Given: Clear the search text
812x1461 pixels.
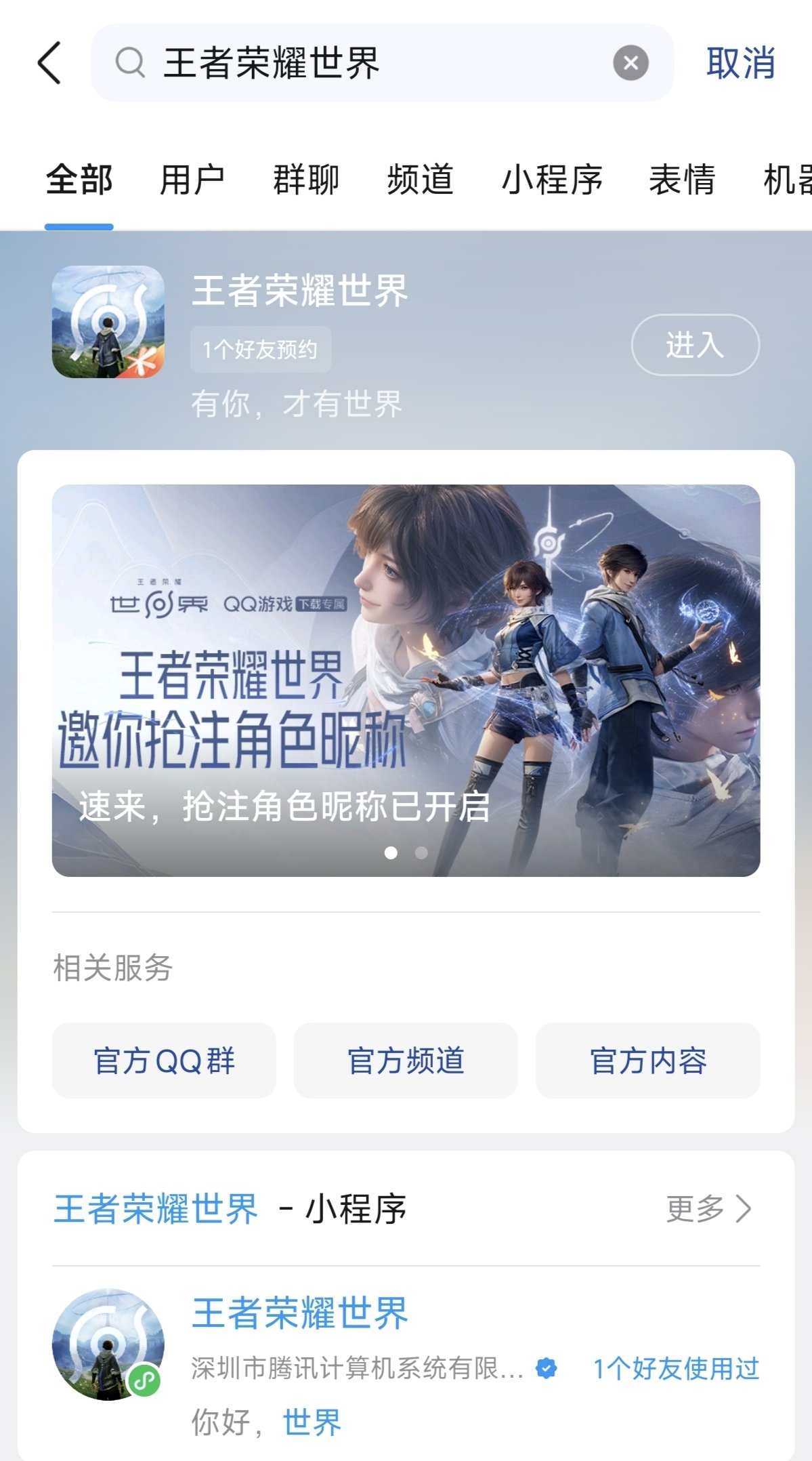Looking at the screenshot, I should coord(631,63).
